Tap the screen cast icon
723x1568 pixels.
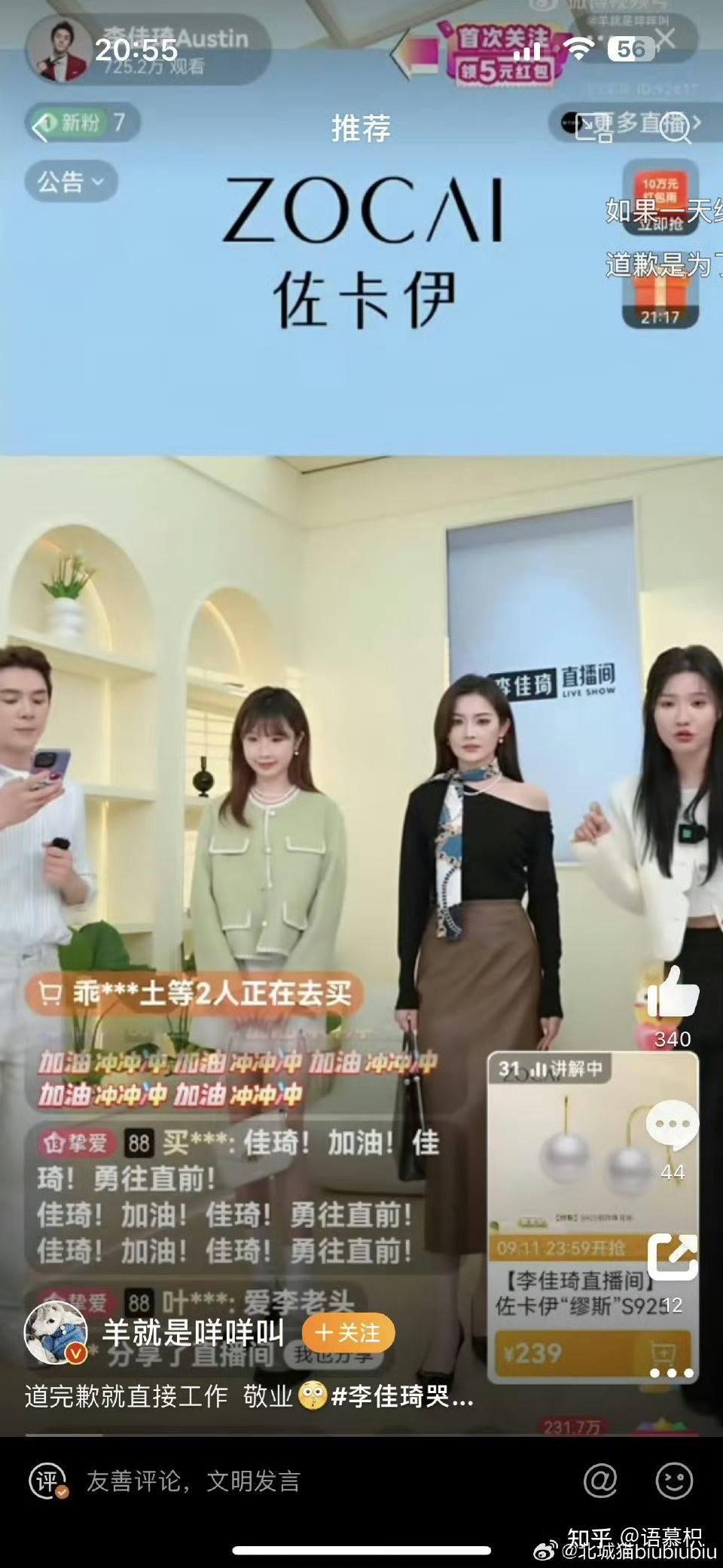[593, 127]
